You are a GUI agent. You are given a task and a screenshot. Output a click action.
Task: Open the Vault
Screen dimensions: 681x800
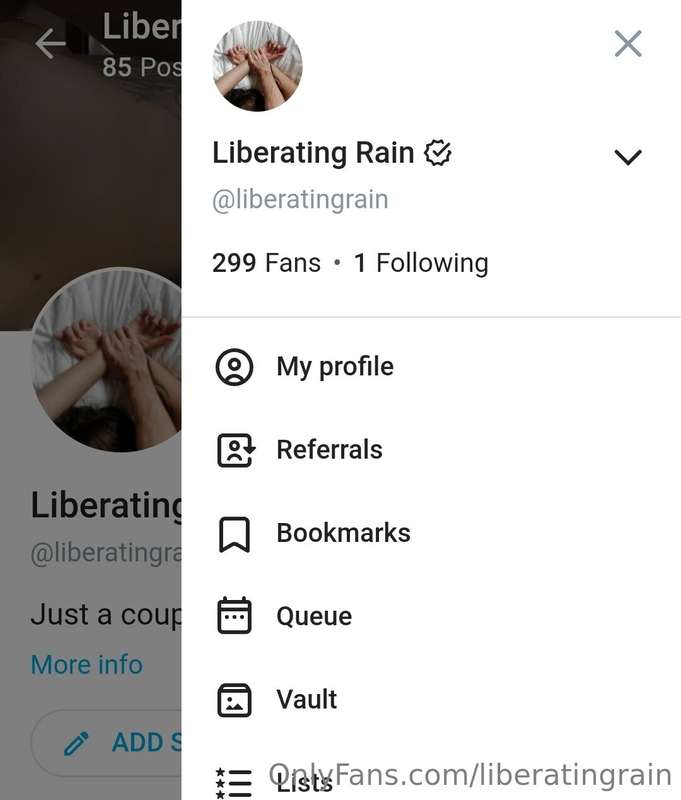coord(306,699)
